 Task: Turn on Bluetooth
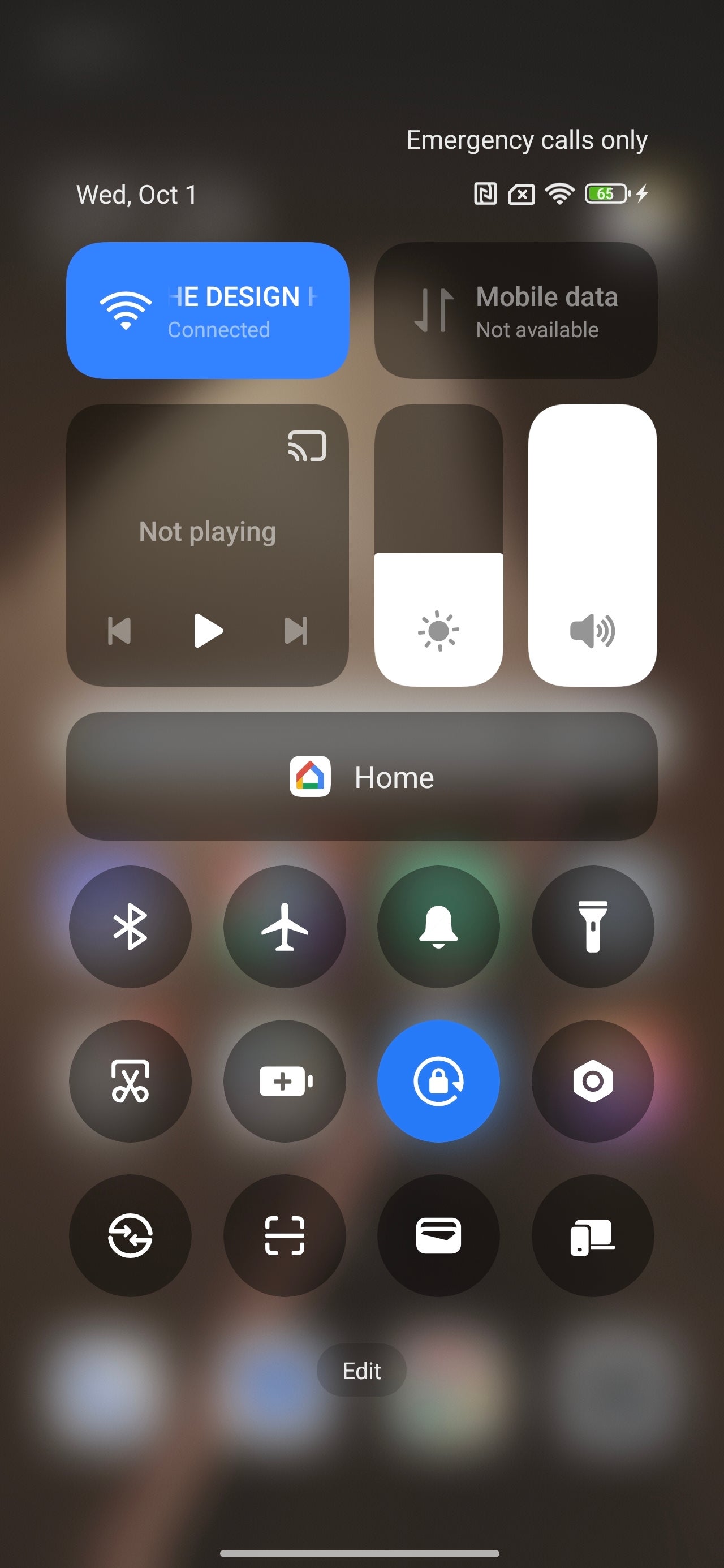tap(130, 927)
